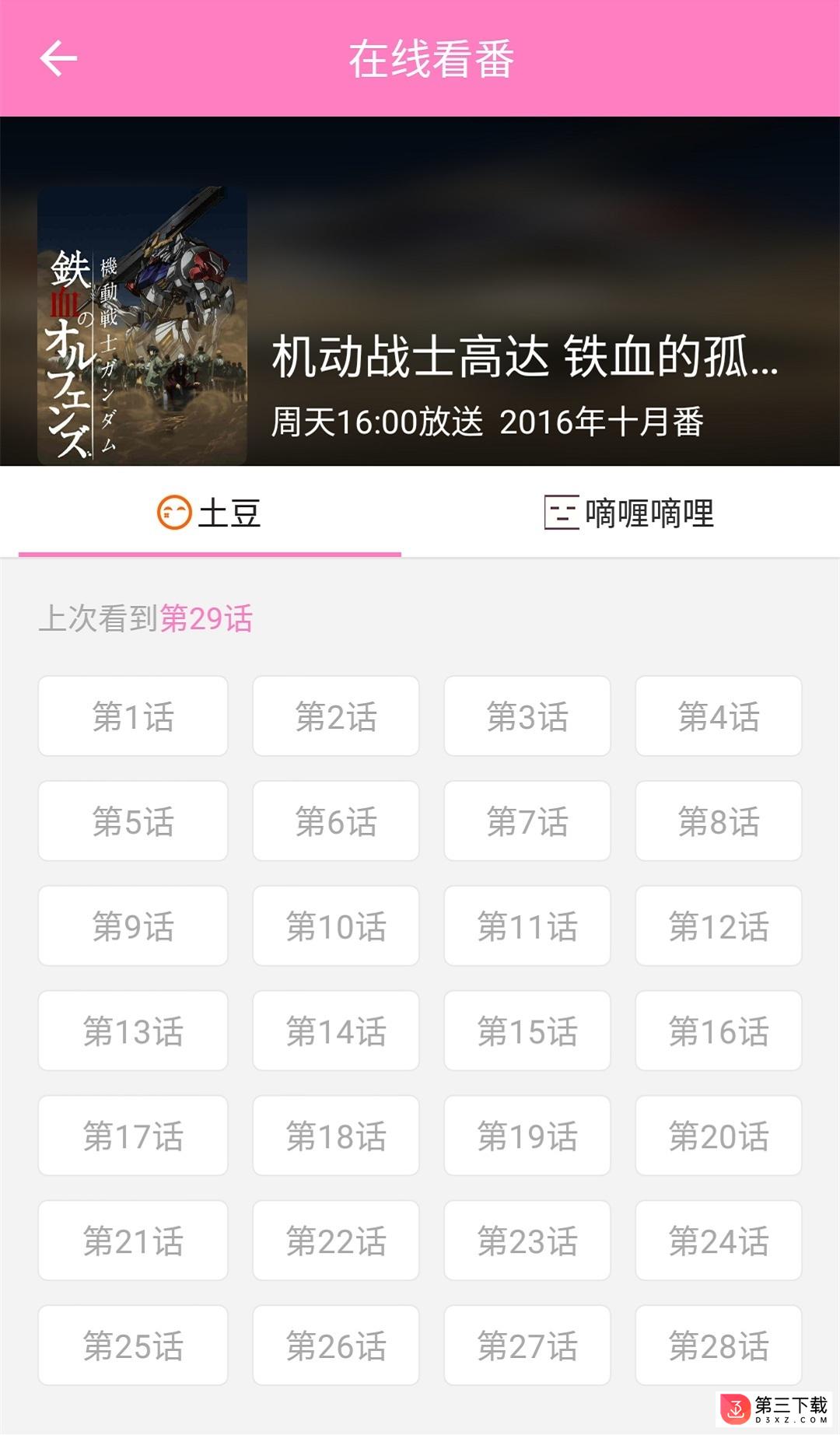Play episode 第23话
The height and width of the screenshot is (1435, 840).
527,1241
